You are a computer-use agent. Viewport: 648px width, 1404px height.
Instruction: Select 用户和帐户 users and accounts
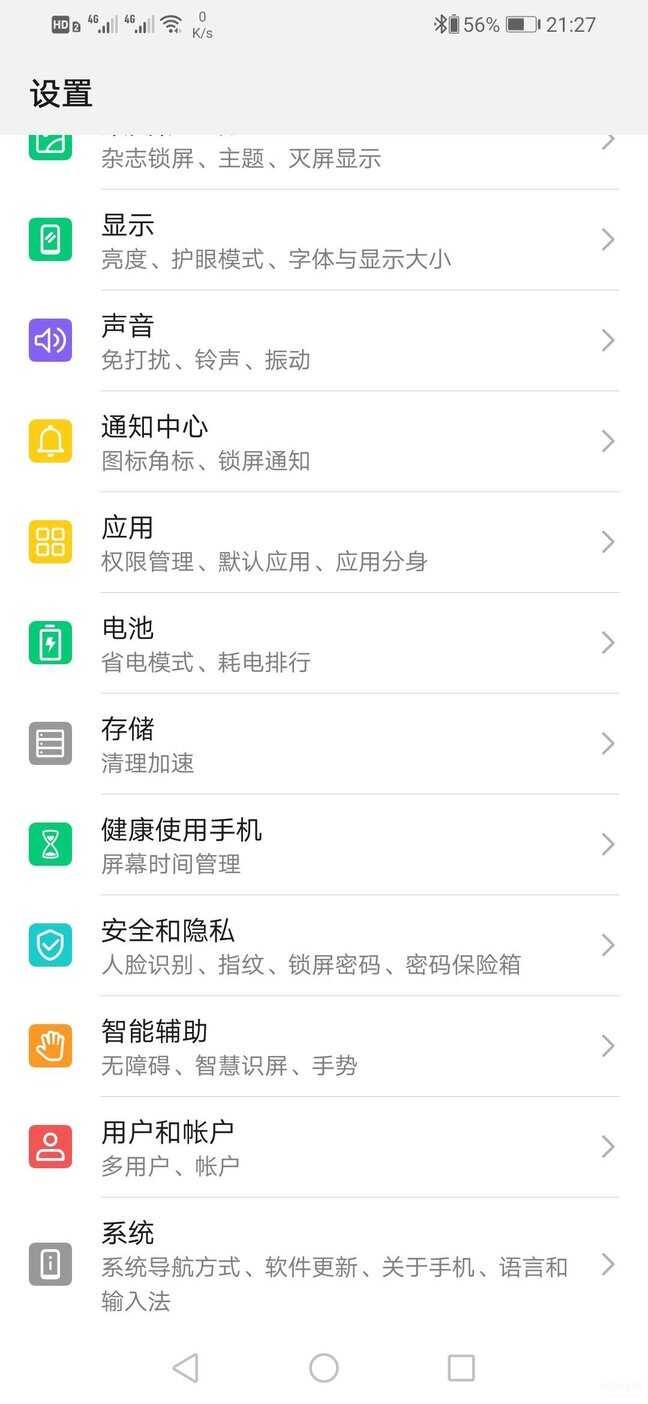(x=324, y=1147)
